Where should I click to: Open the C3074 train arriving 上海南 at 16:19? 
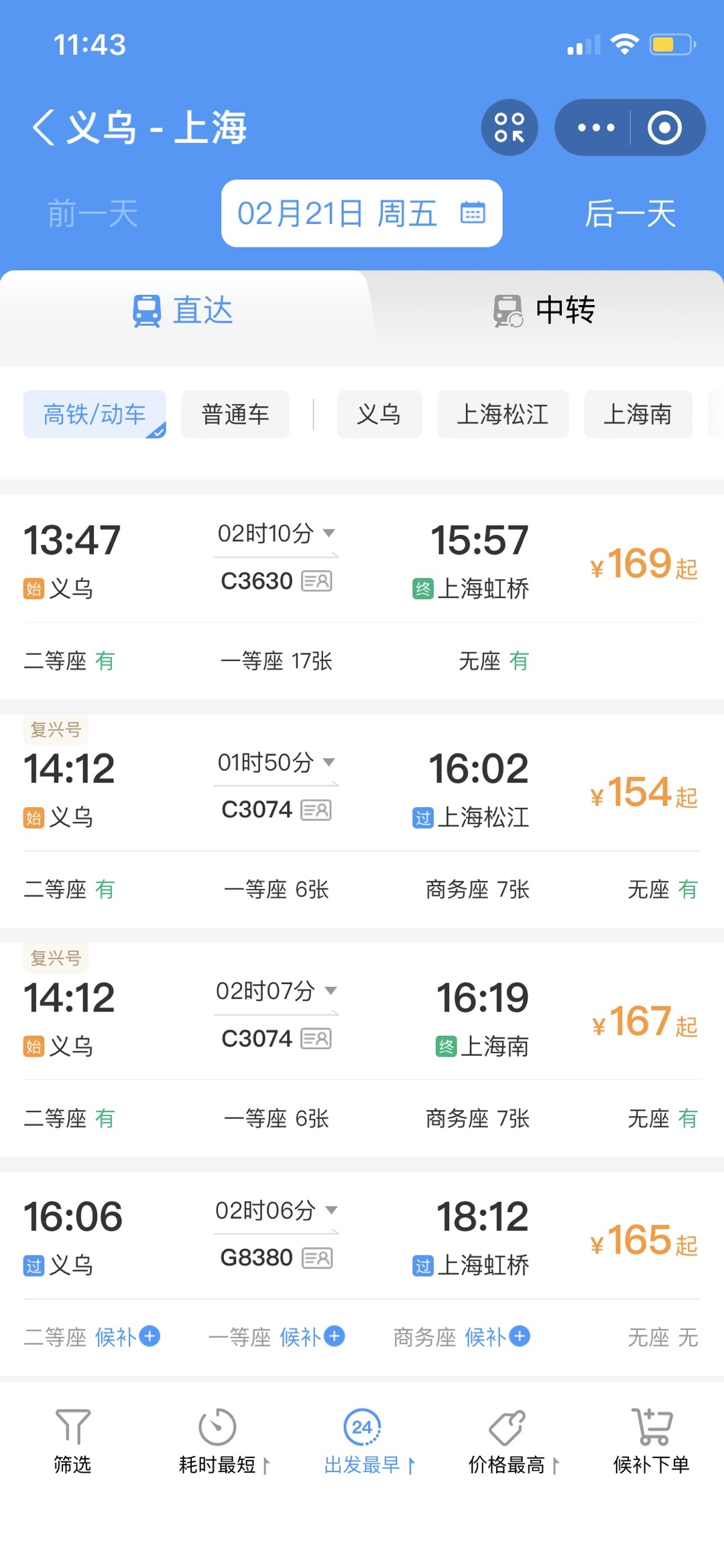point(362,1020)
